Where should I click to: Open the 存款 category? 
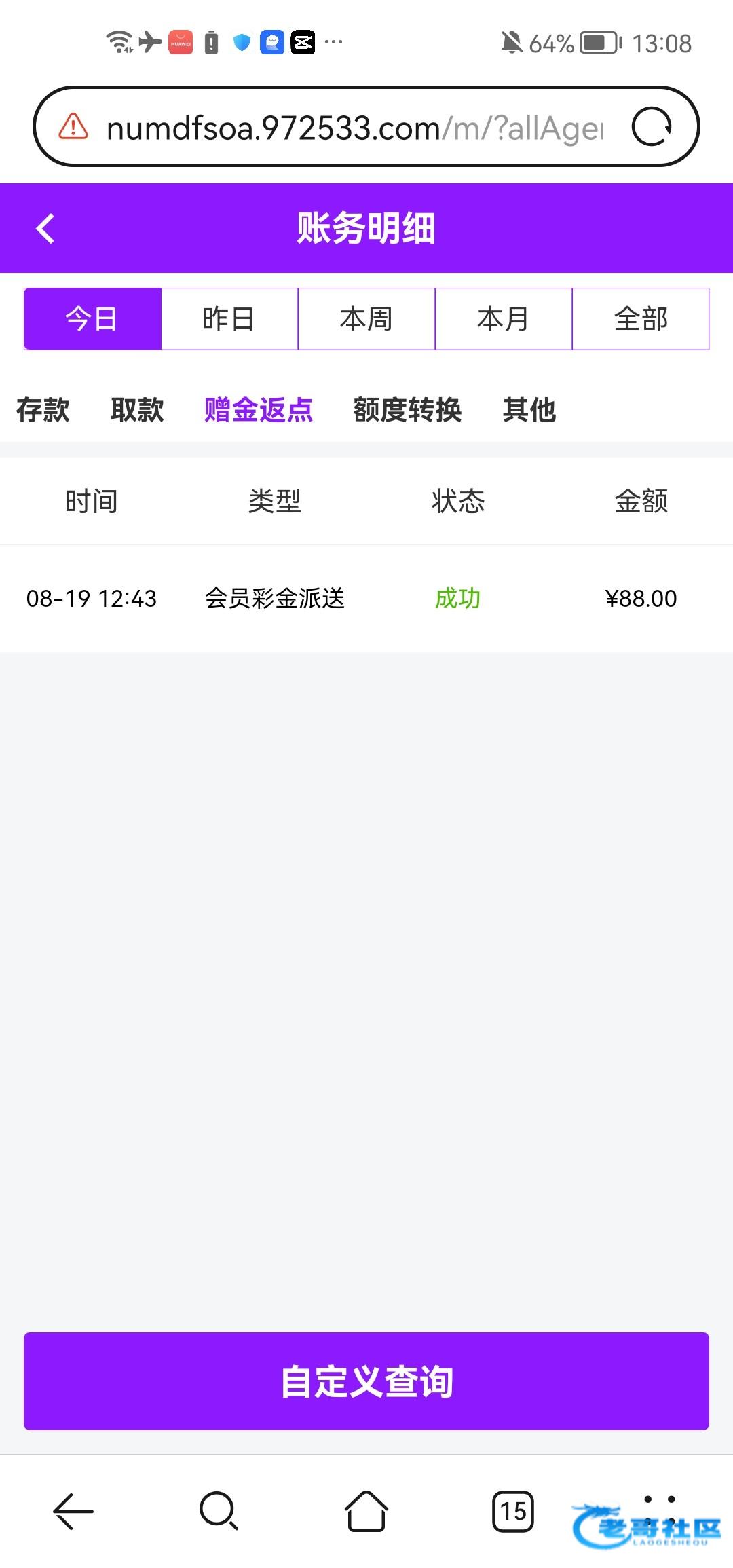(x=43, y=410)
